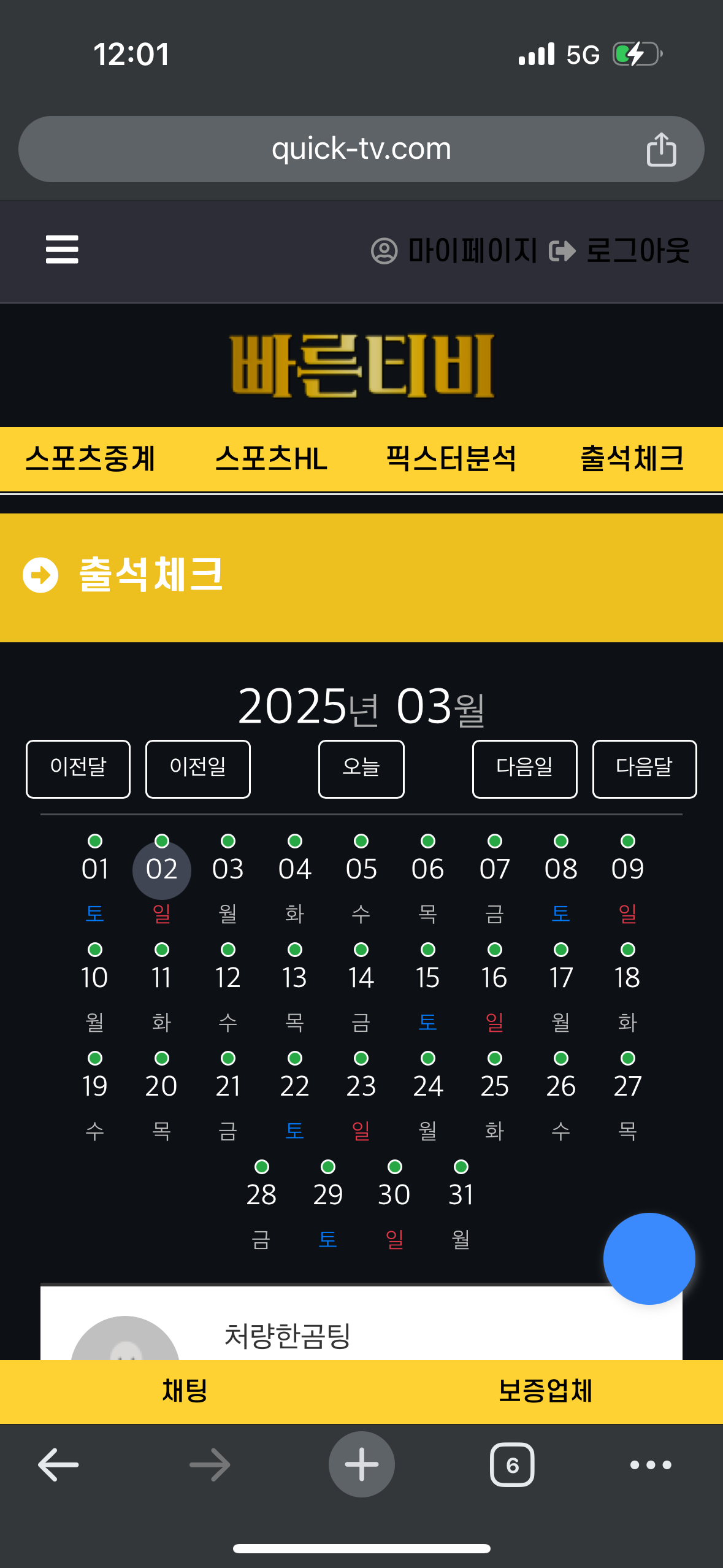This screenshot has width=723, height=1568.
Task: Share the page from the address bar
Action: (661, 149)
